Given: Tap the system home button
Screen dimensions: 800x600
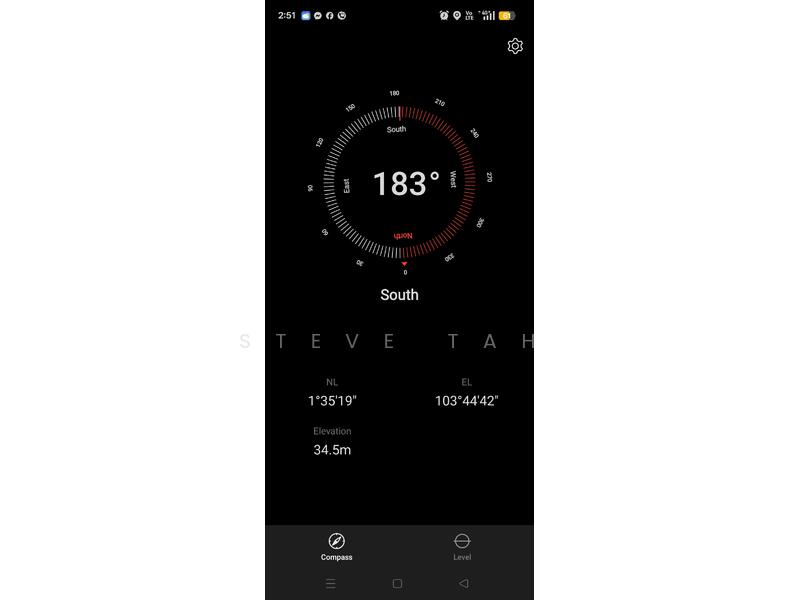Looking at the screenshot, I should point(397,583).
